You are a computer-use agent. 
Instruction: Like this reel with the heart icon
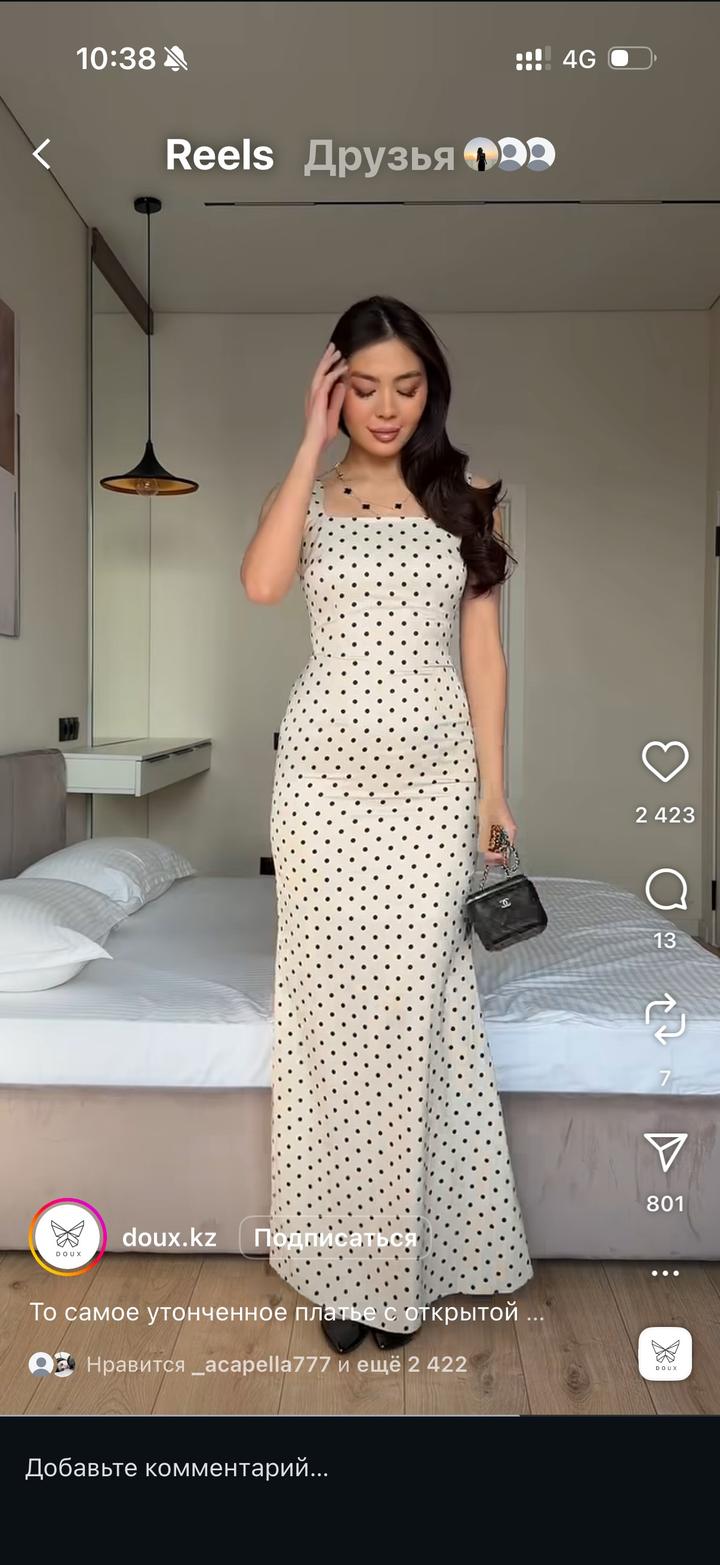665,762
